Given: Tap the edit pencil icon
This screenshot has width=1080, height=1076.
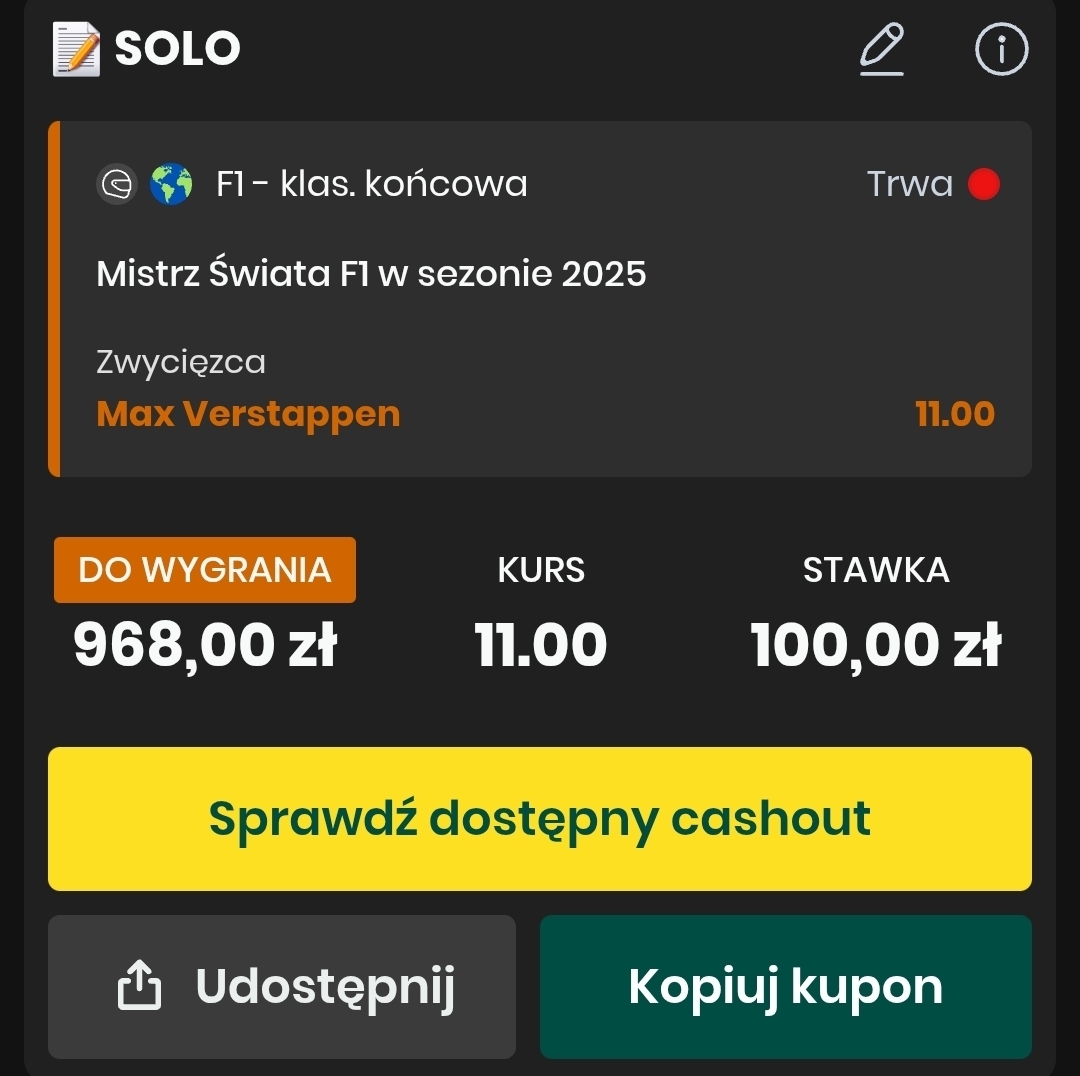Looking at the screenshot, I should click(x=881, y=49).
